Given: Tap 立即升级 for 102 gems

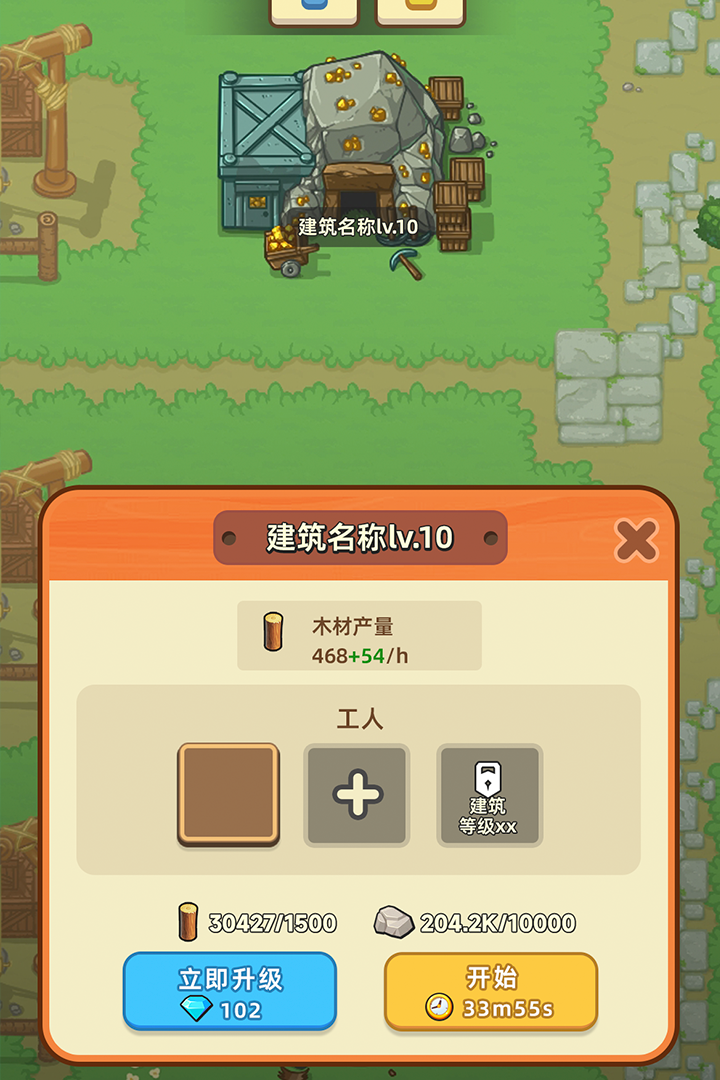Looking at the screenshot, I should click(229, 991).
